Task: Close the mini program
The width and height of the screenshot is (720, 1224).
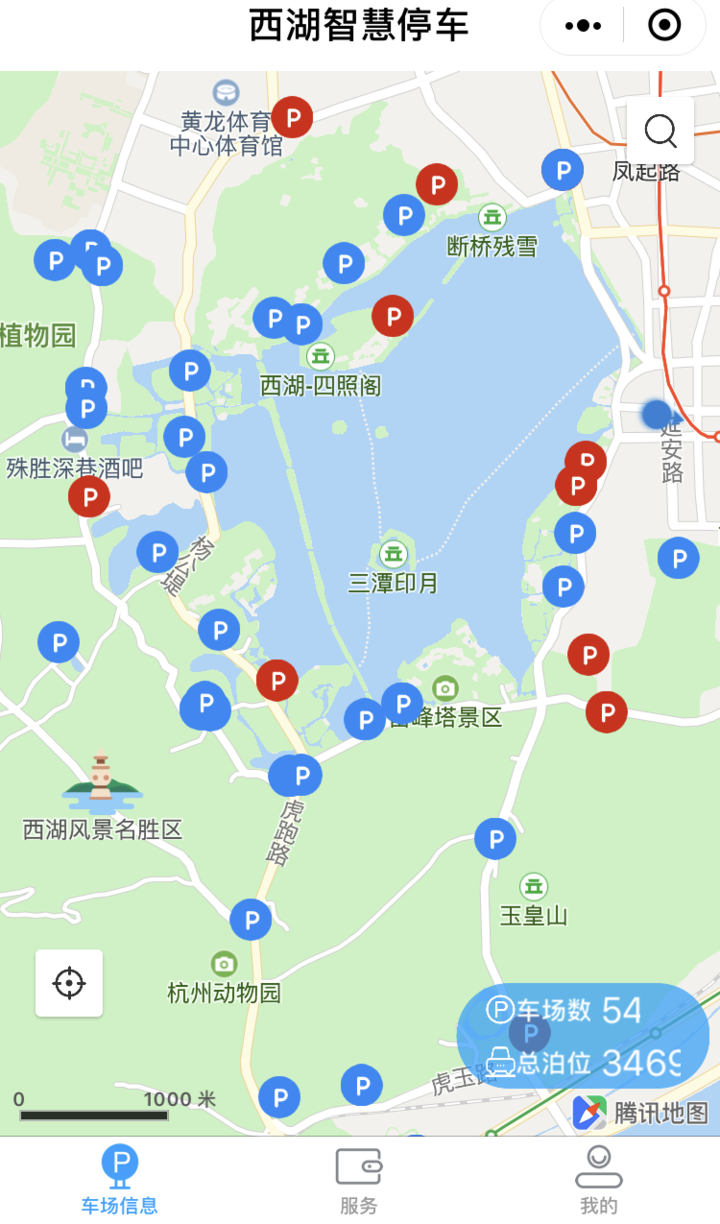Action: coord(664,26)
